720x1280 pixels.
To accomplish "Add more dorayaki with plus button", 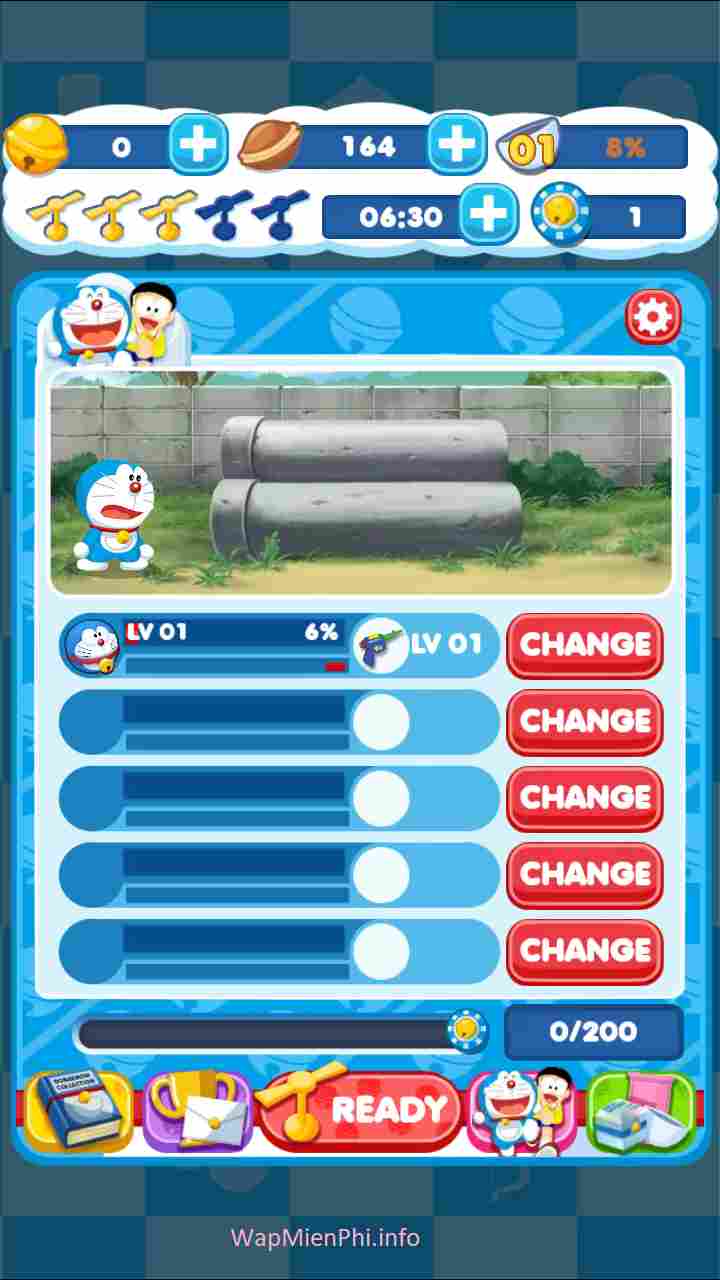I will click(457, 145).
